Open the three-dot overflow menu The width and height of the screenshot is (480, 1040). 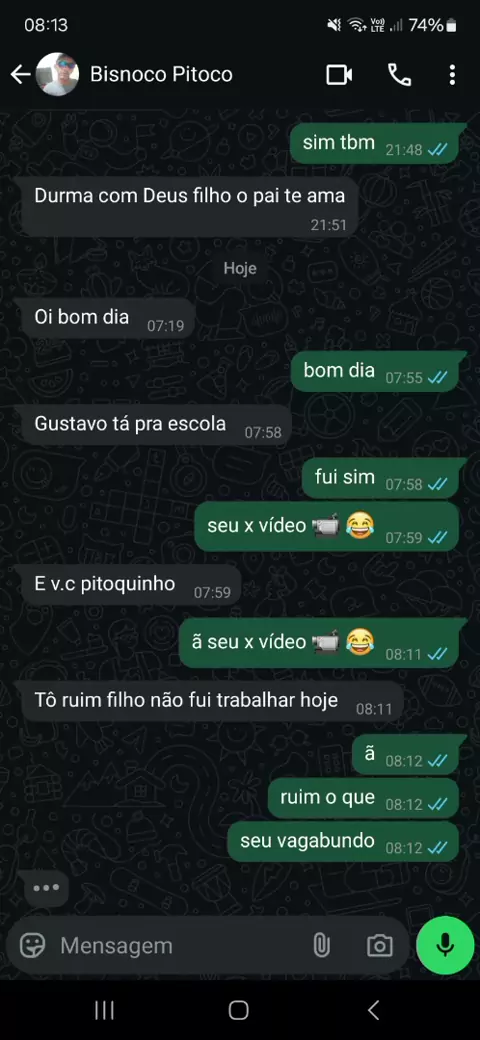click(452, 75)
